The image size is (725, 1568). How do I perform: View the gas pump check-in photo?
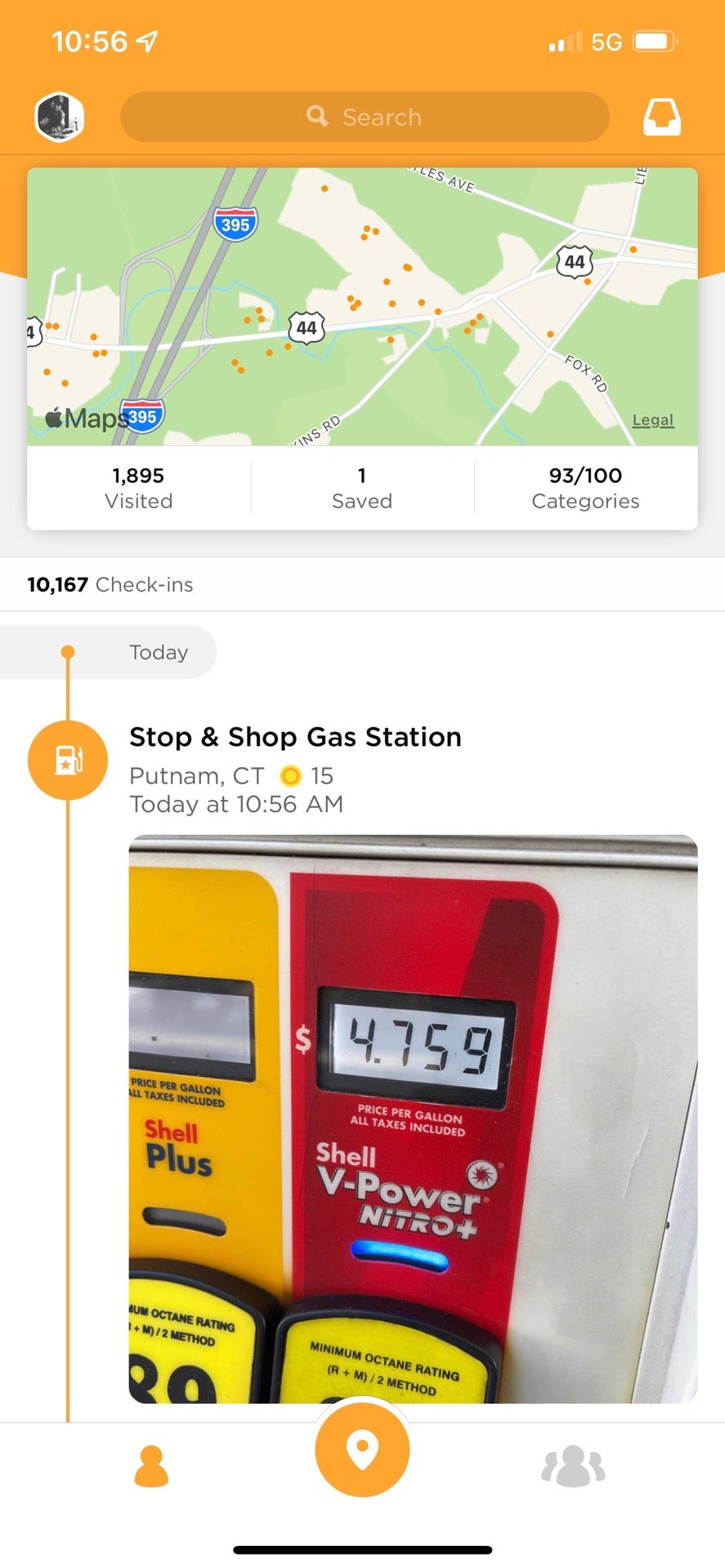pos(413,1119)
